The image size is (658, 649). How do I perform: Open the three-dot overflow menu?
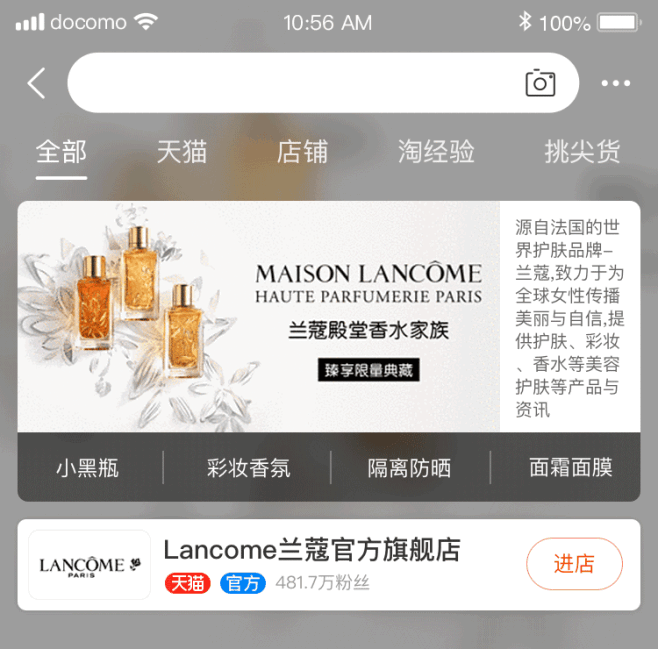click(616, 84)
